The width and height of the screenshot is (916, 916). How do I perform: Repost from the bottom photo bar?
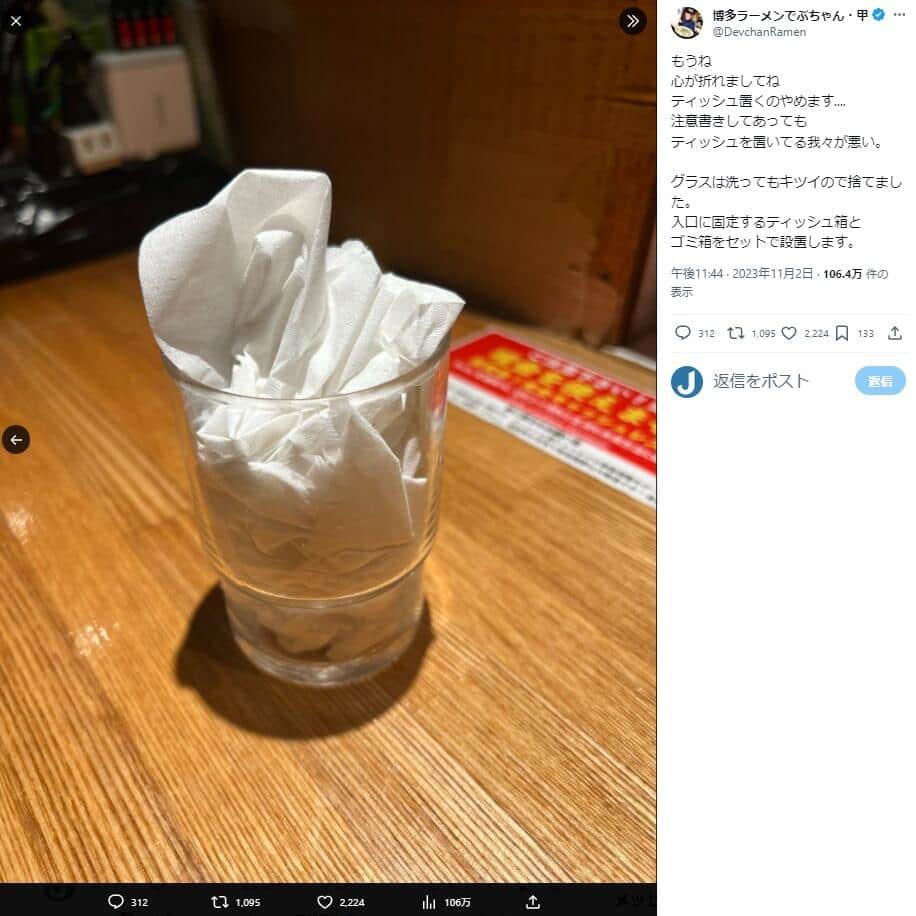tap(221, 902)
